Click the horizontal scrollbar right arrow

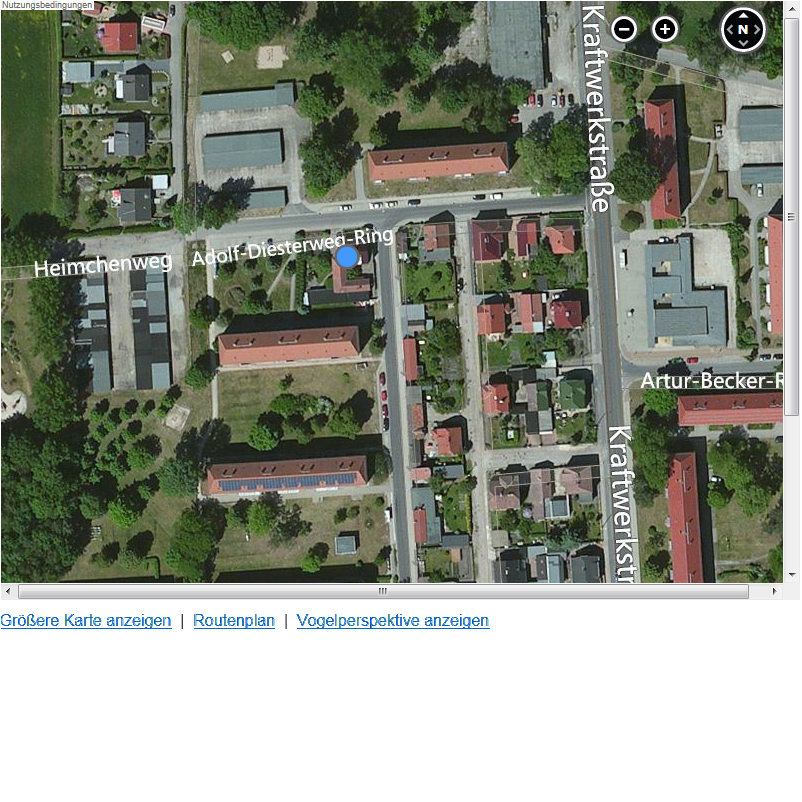(x=776, y=592)
